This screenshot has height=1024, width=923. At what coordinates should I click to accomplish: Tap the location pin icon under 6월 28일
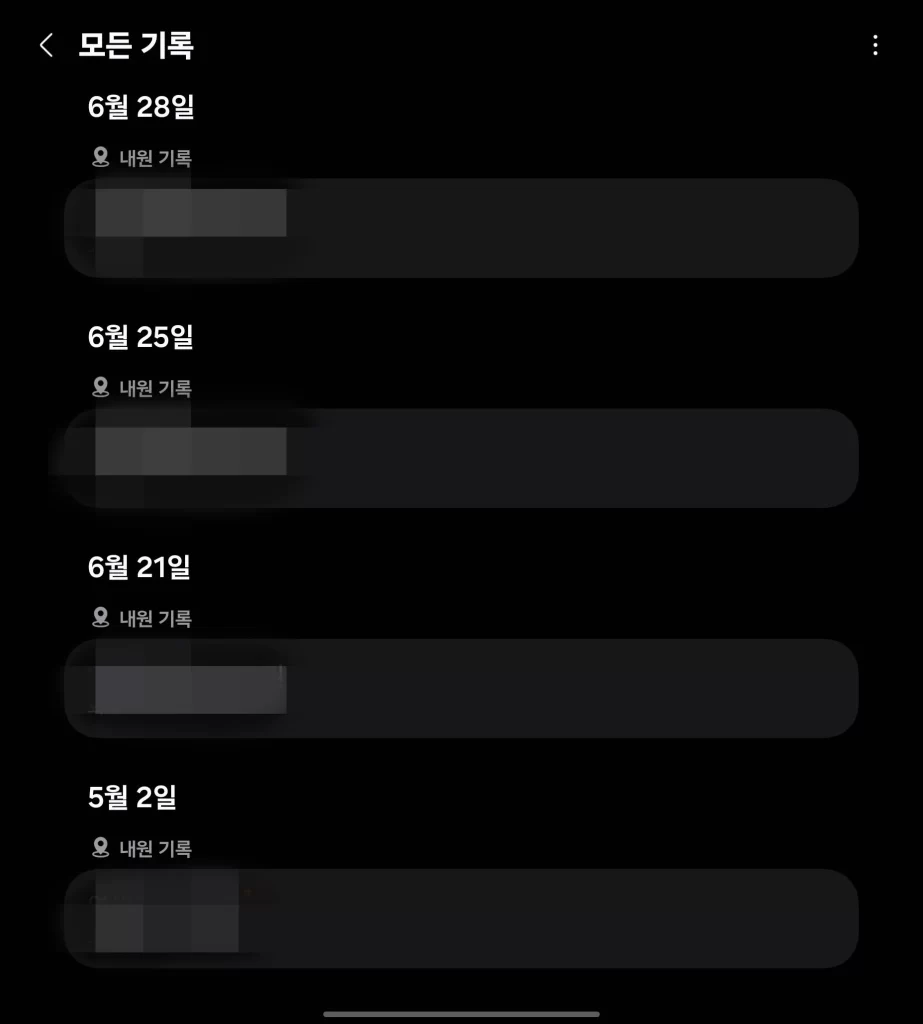tap(100, 158)
